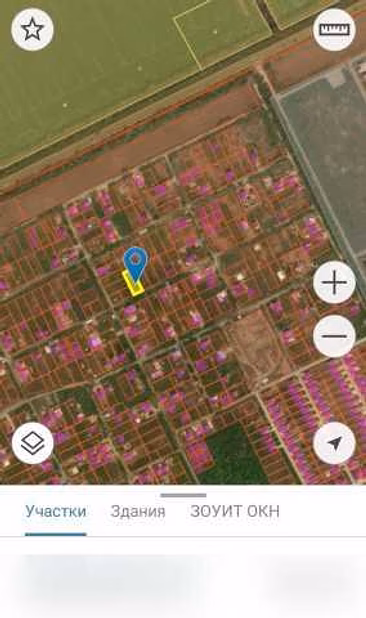Switch to the Здания tab
Screen dimensions: 366x618
138,511
